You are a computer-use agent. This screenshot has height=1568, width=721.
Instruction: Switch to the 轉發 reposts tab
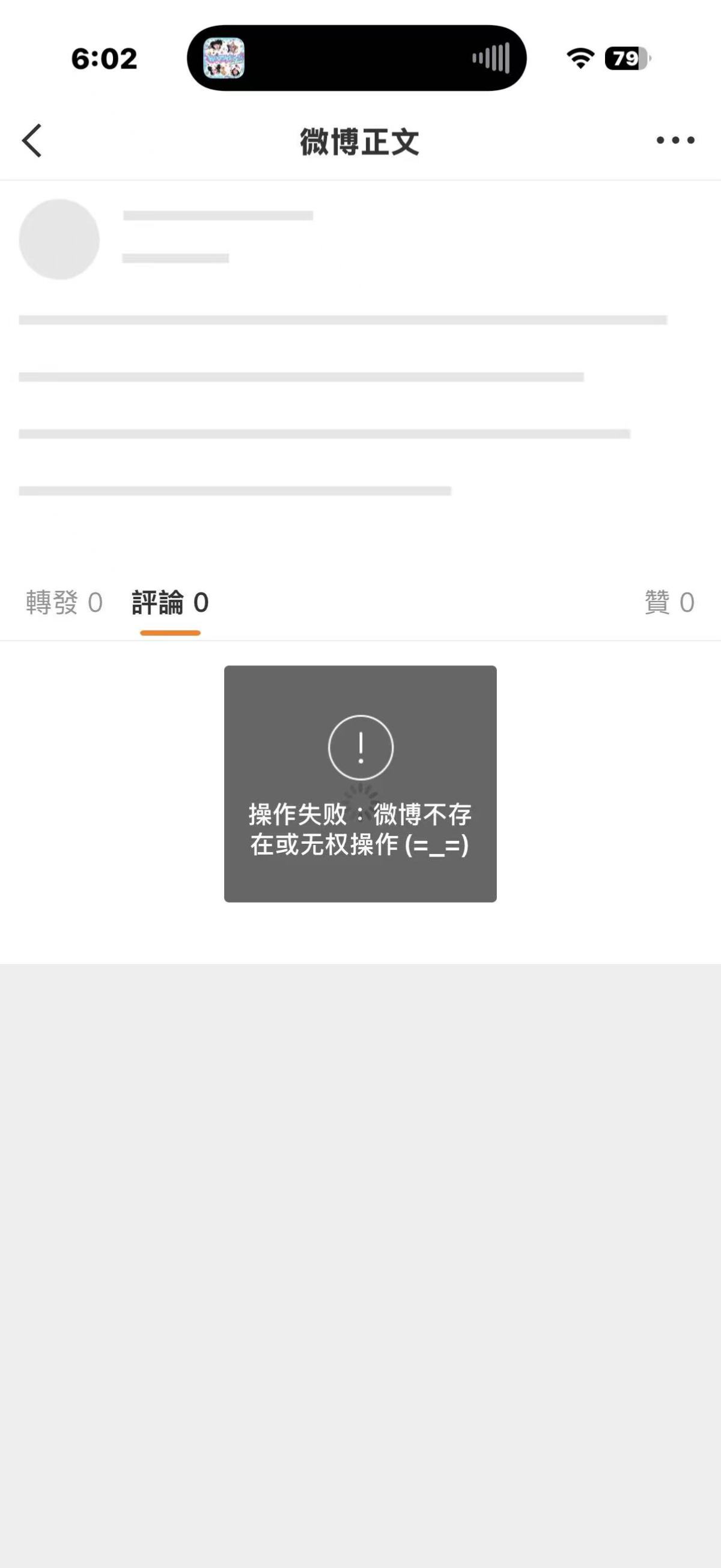click(x=64, y=603)
